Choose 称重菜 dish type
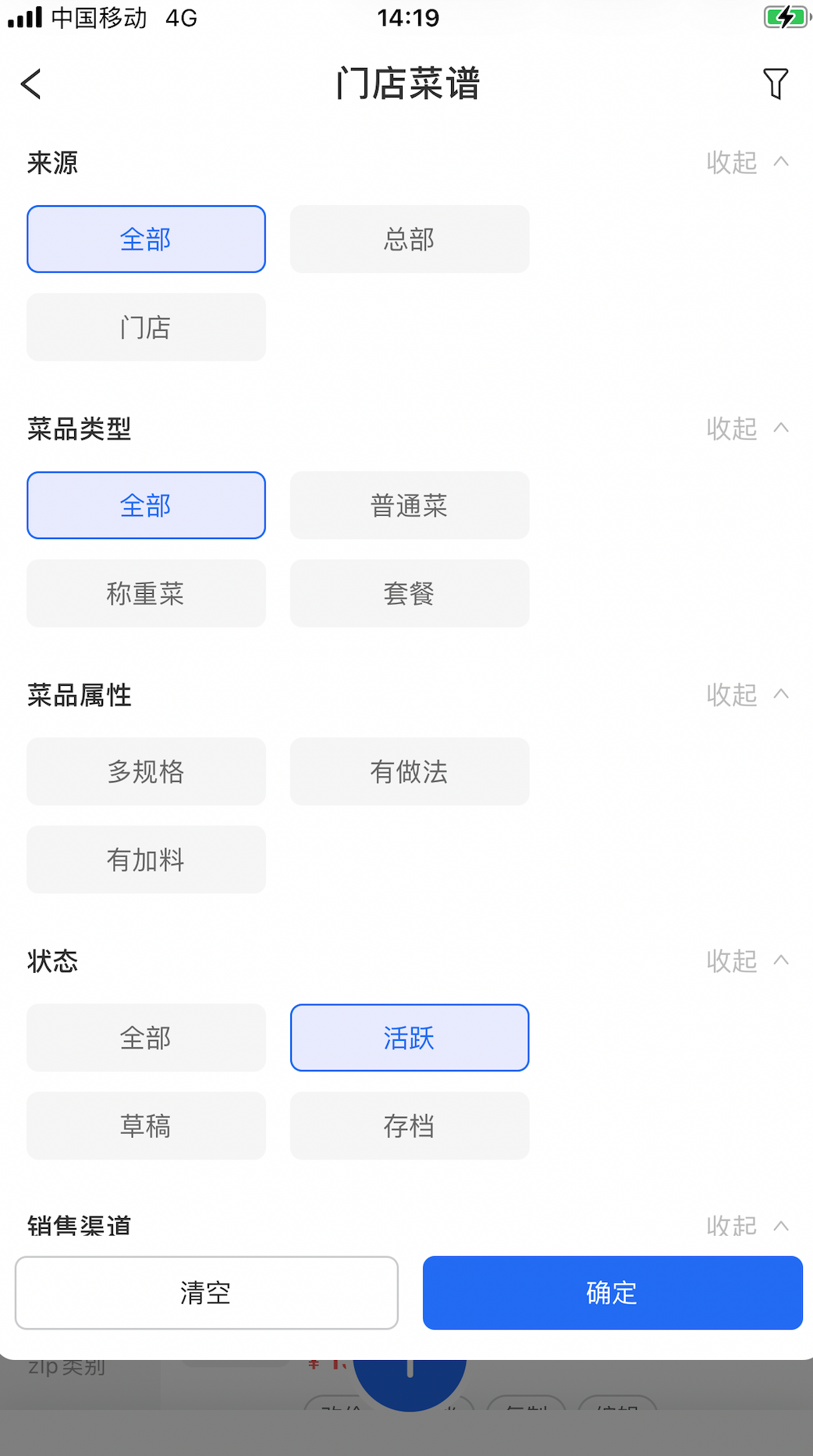This screenshot has width=813, height=1456. [146, 594]
